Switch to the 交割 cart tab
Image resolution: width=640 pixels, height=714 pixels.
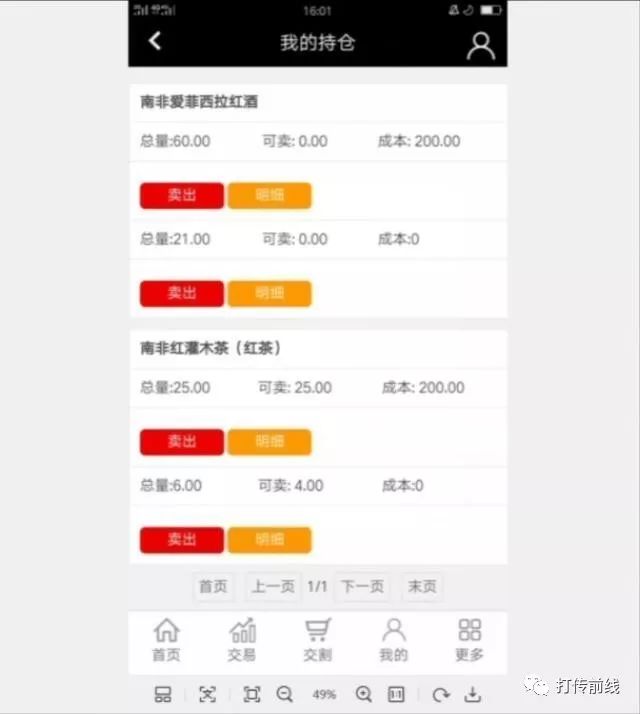[318, 640]
